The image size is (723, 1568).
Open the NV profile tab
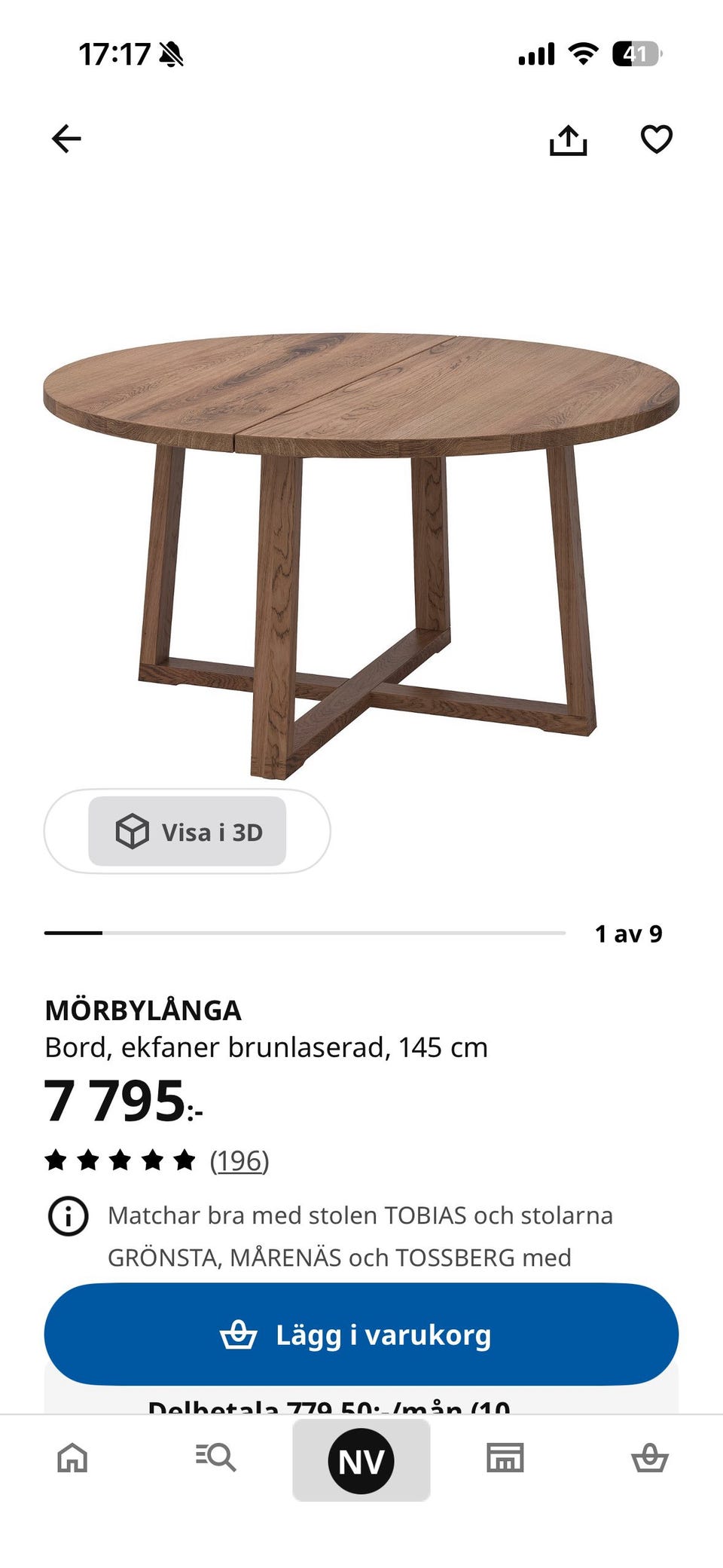click(x=361, y=1460)
